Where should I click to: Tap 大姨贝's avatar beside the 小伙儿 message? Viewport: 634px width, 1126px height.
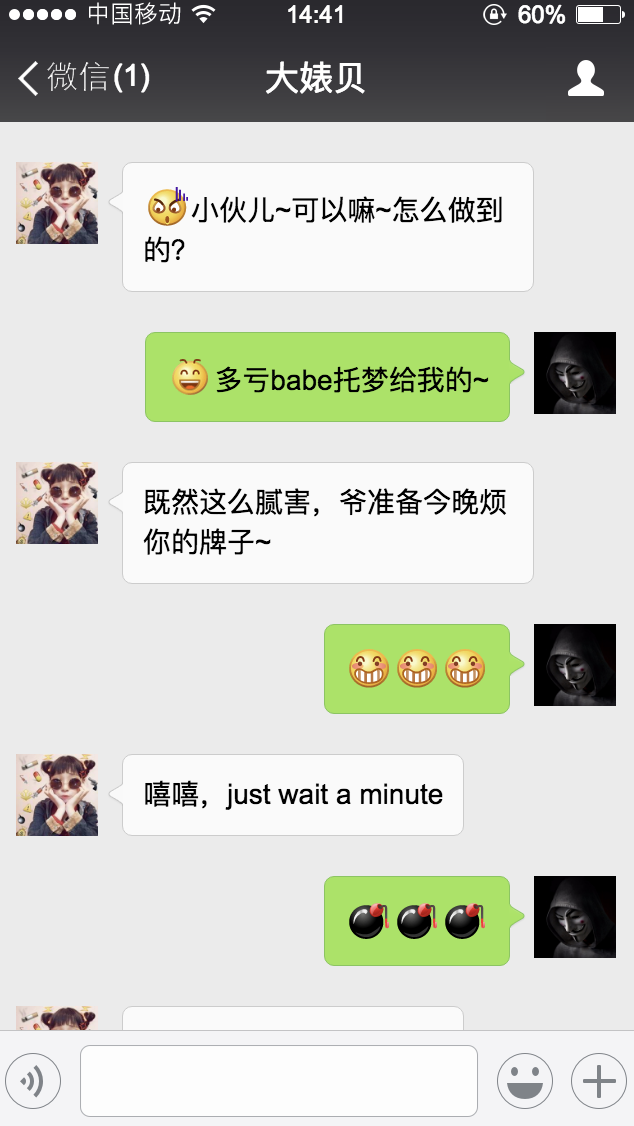(x=57, y=203)
